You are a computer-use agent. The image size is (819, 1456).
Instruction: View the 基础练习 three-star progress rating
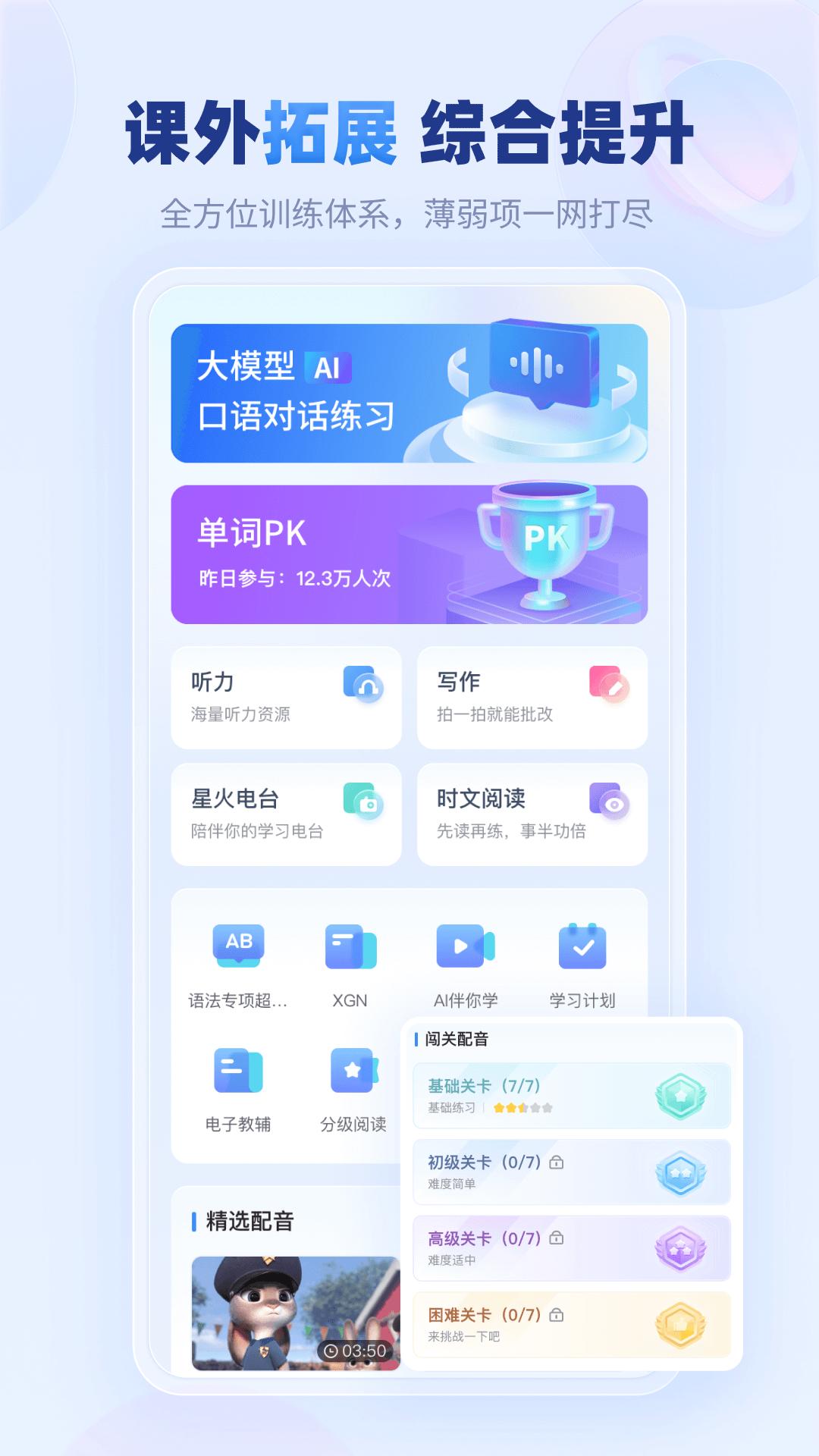coord(523,1109)
